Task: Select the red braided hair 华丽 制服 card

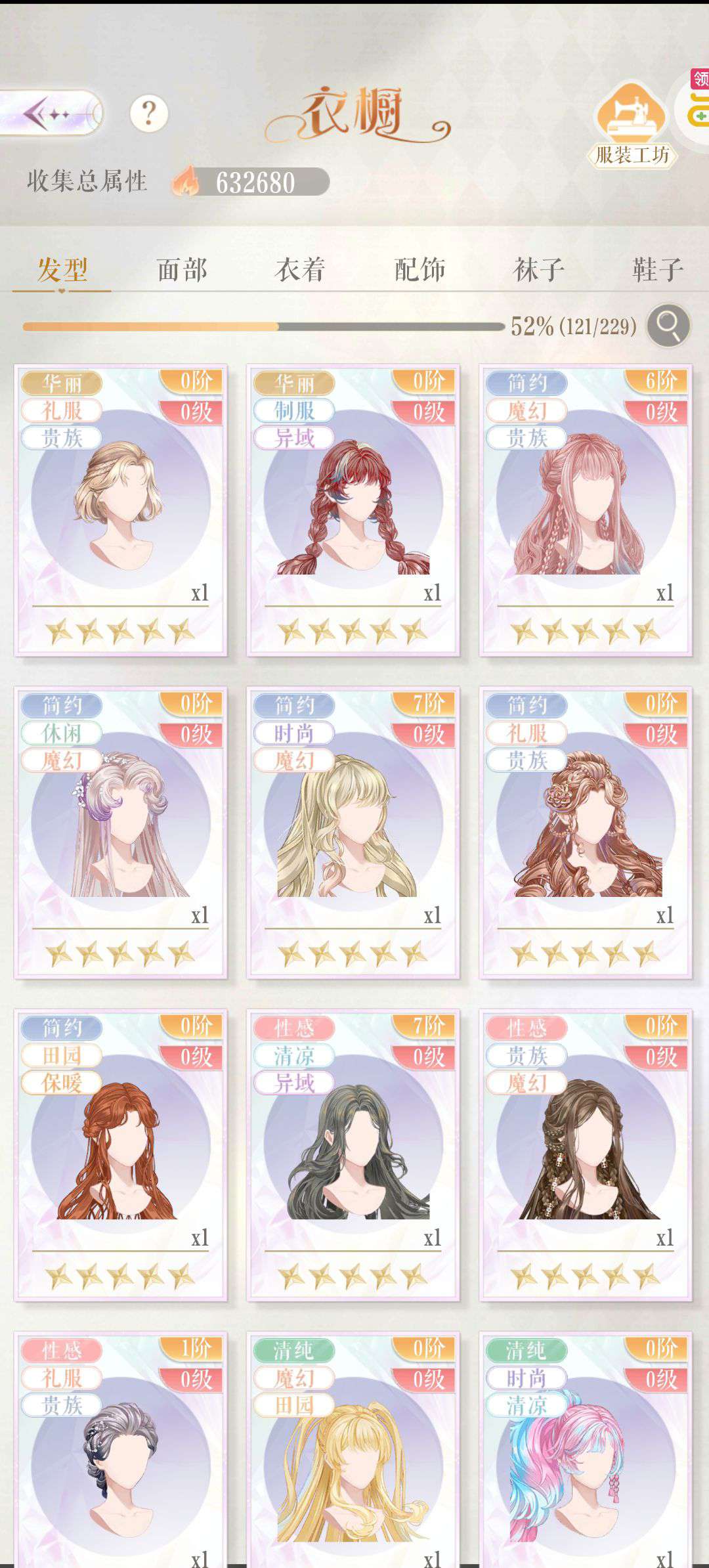Action: pos(353,510)
